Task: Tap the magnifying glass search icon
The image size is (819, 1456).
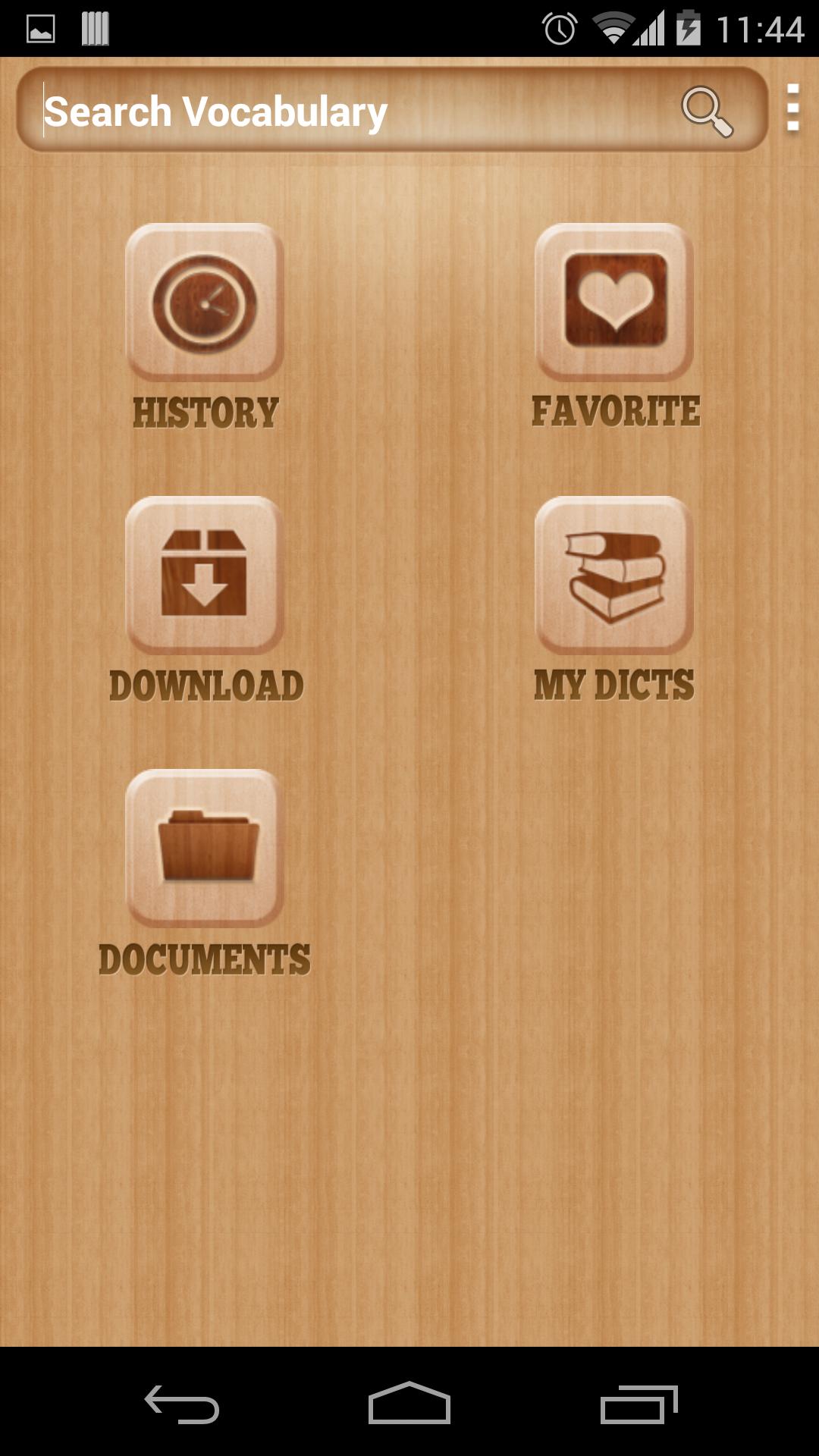Action: [x=707, y=111]
